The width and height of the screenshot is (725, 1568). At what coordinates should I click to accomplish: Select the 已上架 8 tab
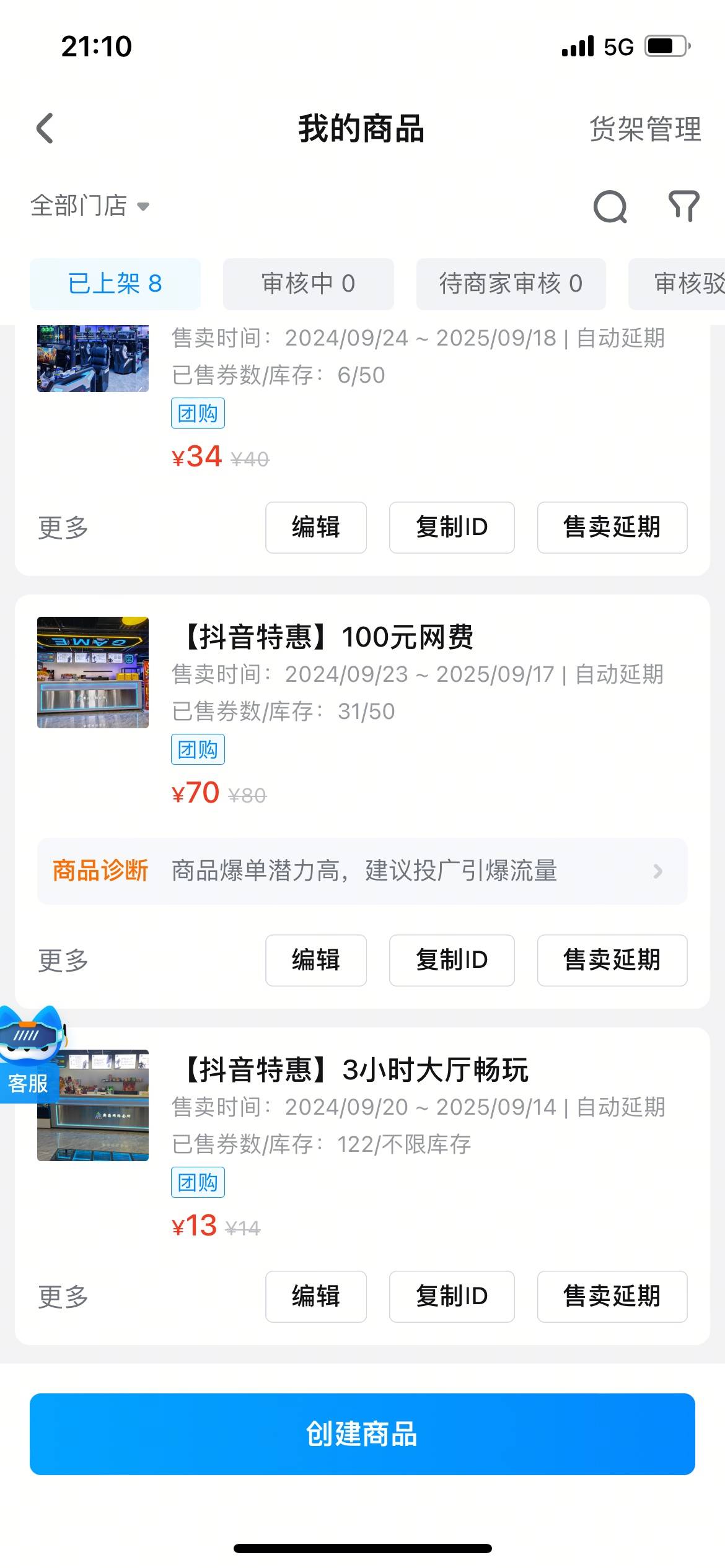pyautogui.click(x=115, y=284)
